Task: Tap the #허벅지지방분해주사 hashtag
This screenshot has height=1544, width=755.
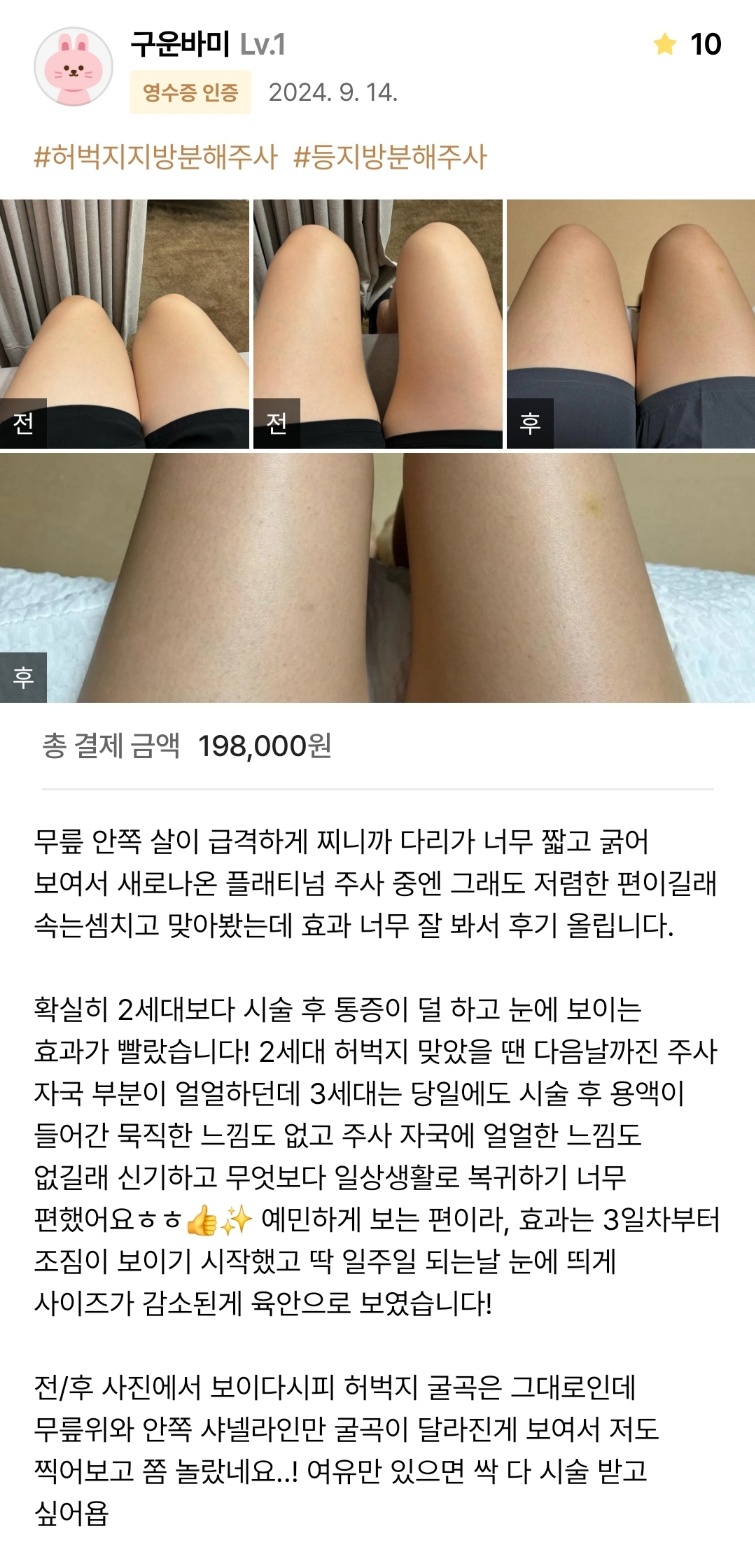Action: coord(155,157)
